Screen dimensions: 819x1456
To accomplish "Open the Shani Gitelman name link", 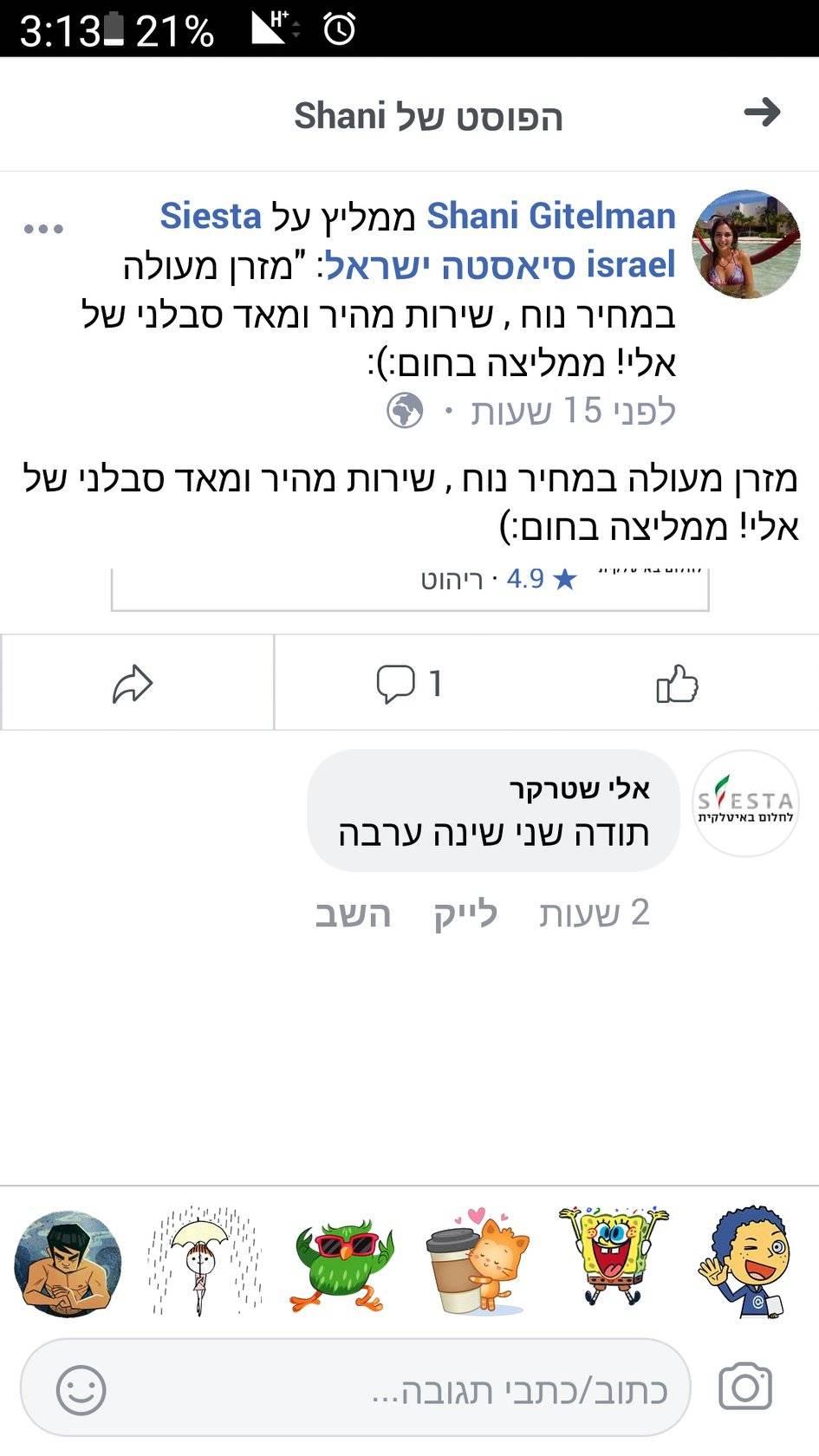I will [550, 217].
